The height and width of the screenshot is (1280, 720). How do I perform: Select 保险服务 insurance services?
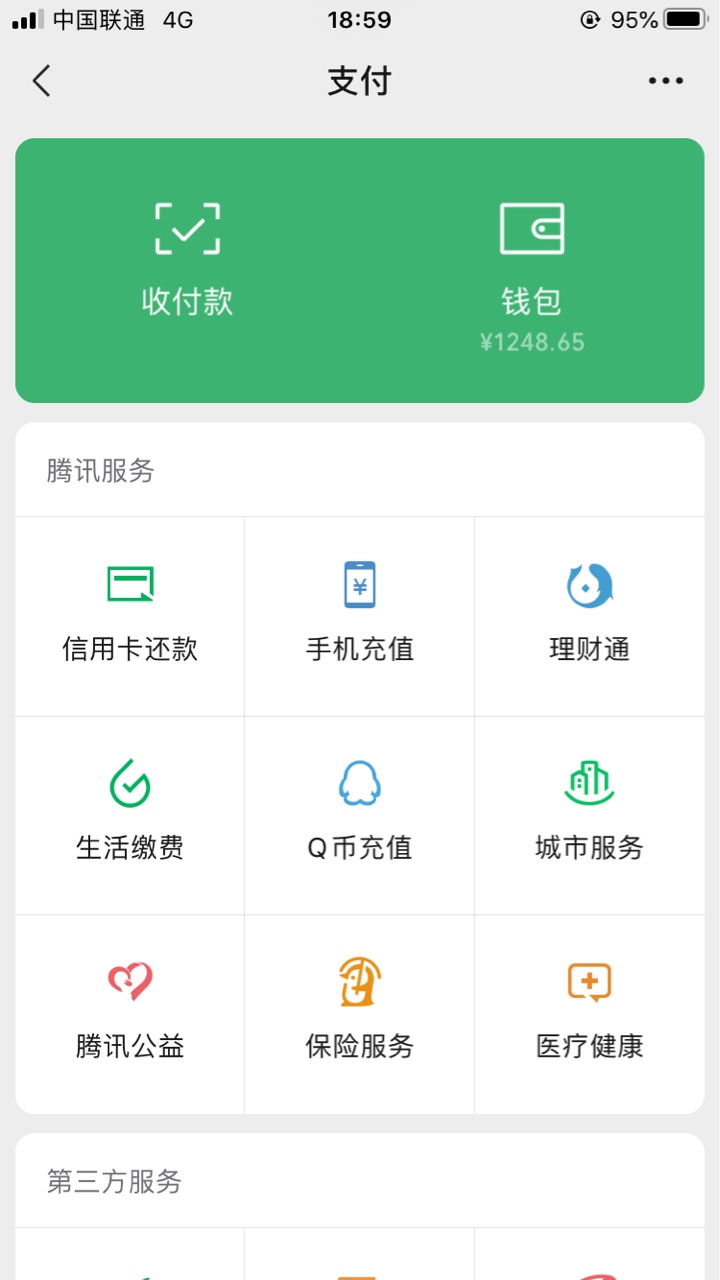(x=360, y=1014)
